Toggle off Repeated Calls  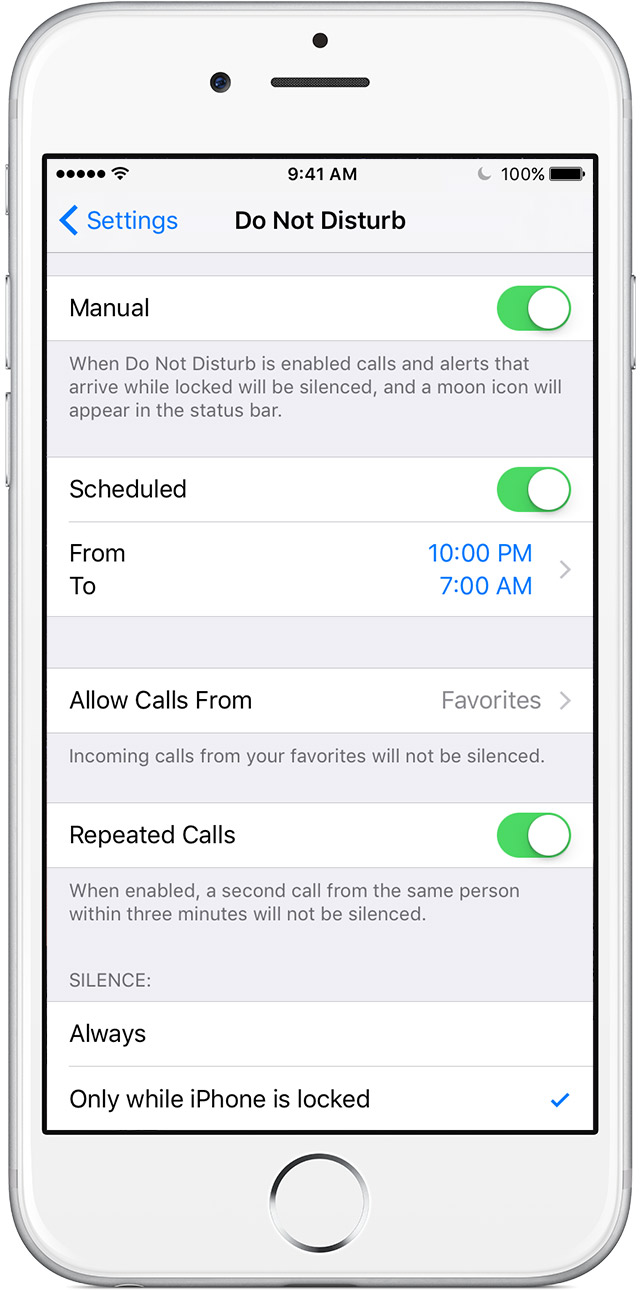tap(534, 835)
